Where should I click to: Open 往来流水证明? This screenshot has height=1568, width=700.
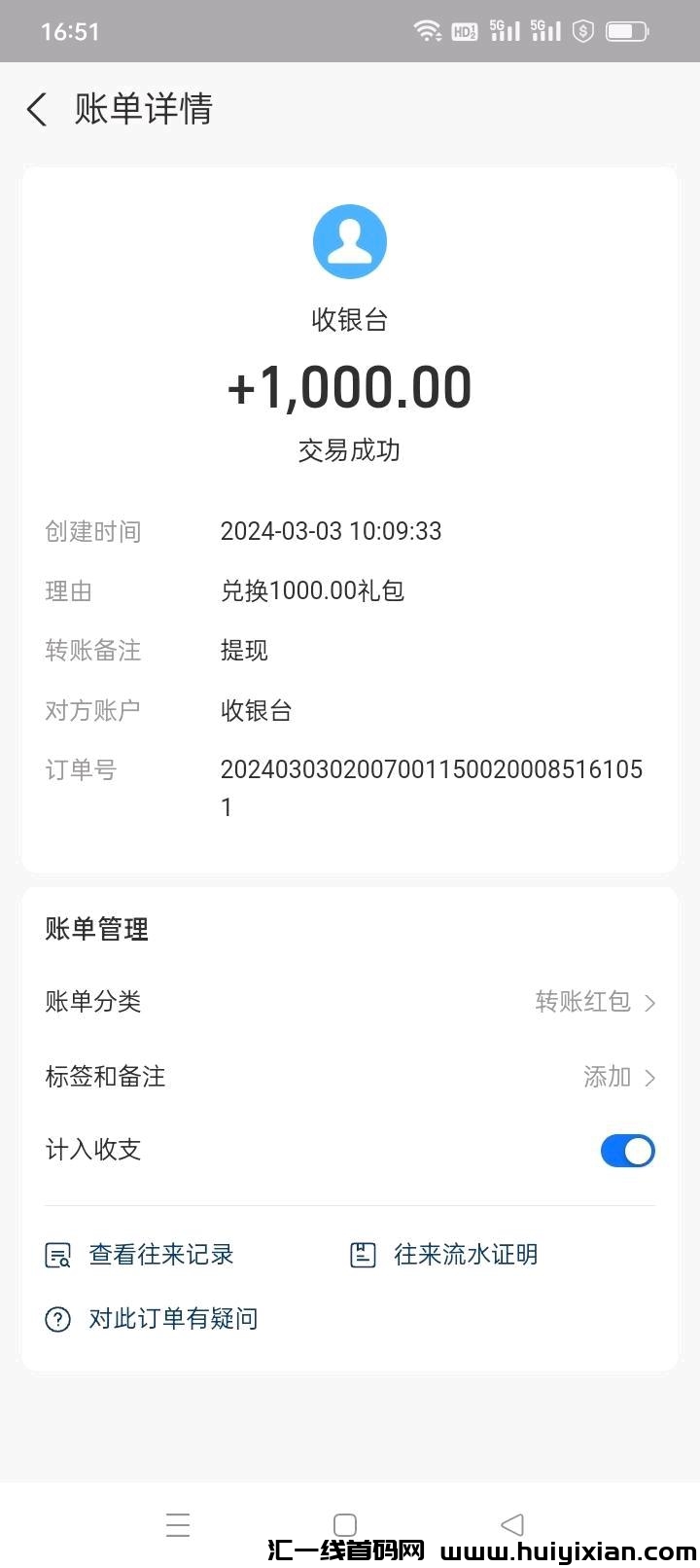[x=466, y=1255]
